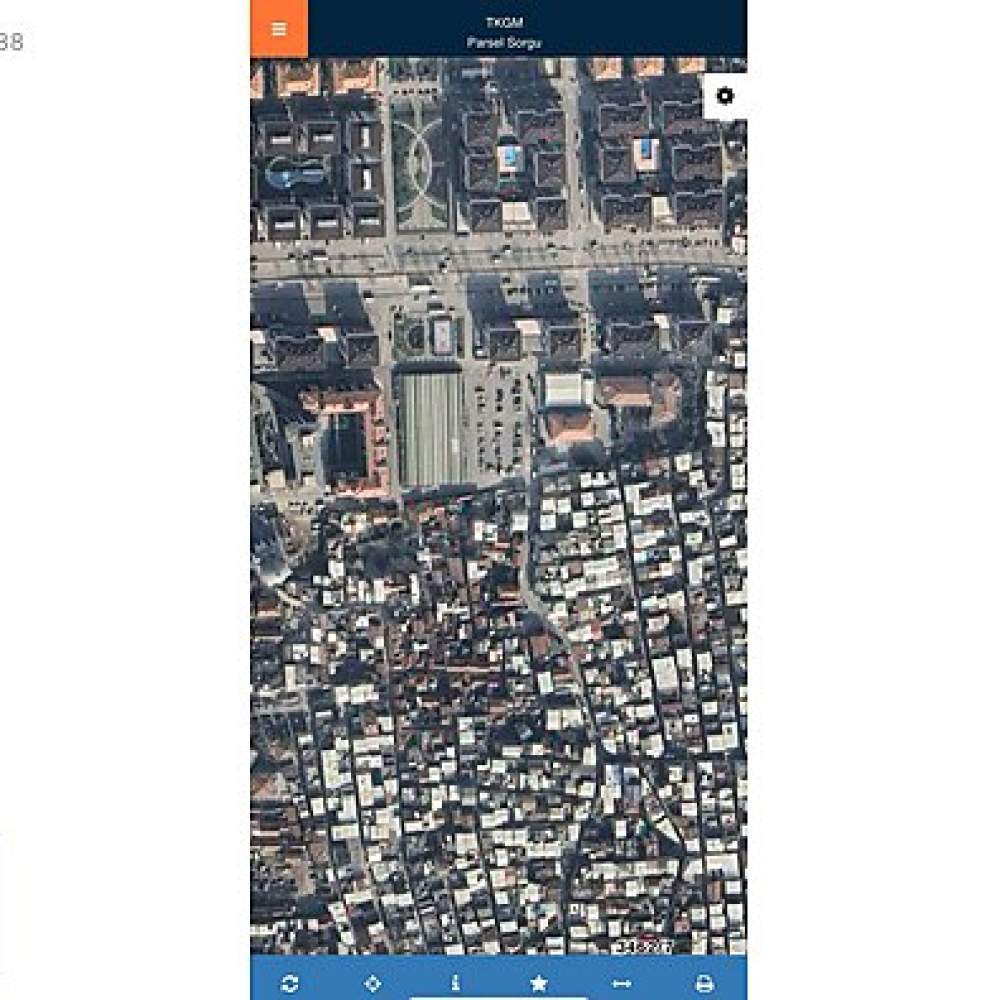Open map settings gear
The image size is (1000, 1000).
pyautogui.click(x=725, y=96)
